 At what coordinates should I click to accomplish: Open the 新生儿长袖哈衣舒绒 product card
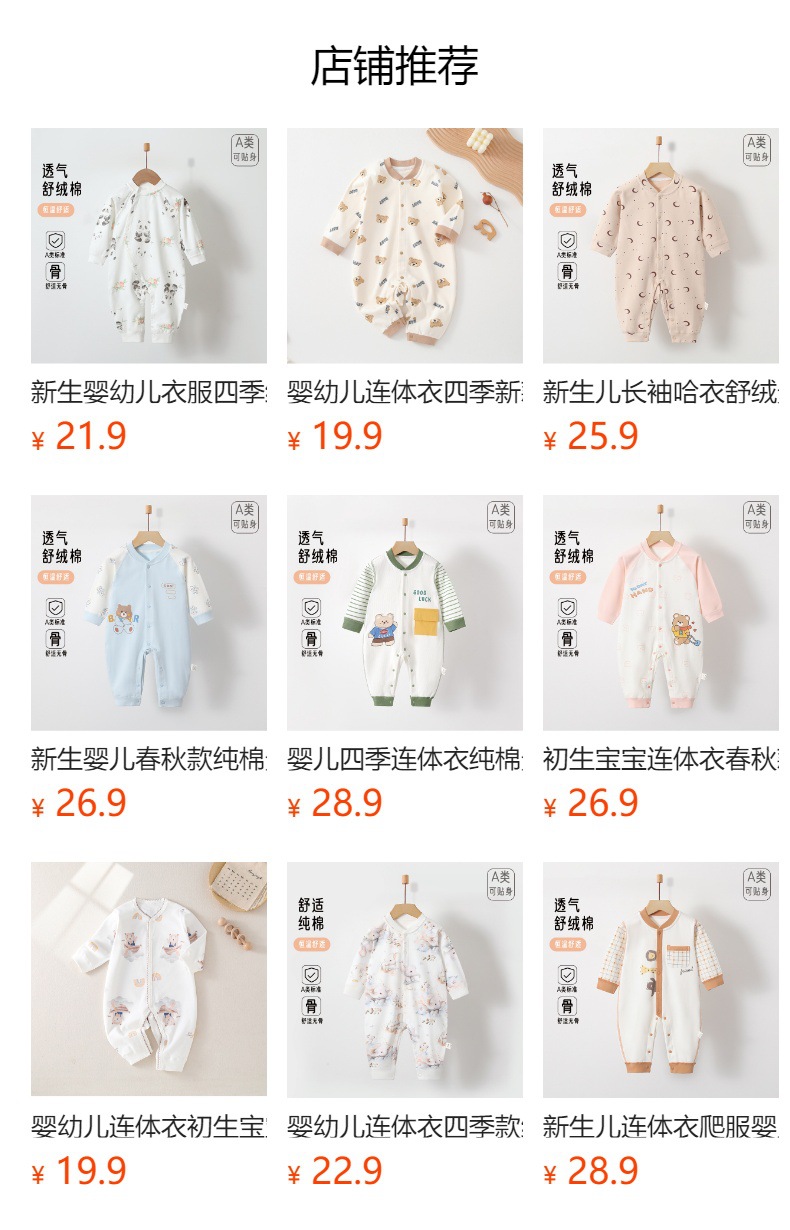tap(660, 246)
